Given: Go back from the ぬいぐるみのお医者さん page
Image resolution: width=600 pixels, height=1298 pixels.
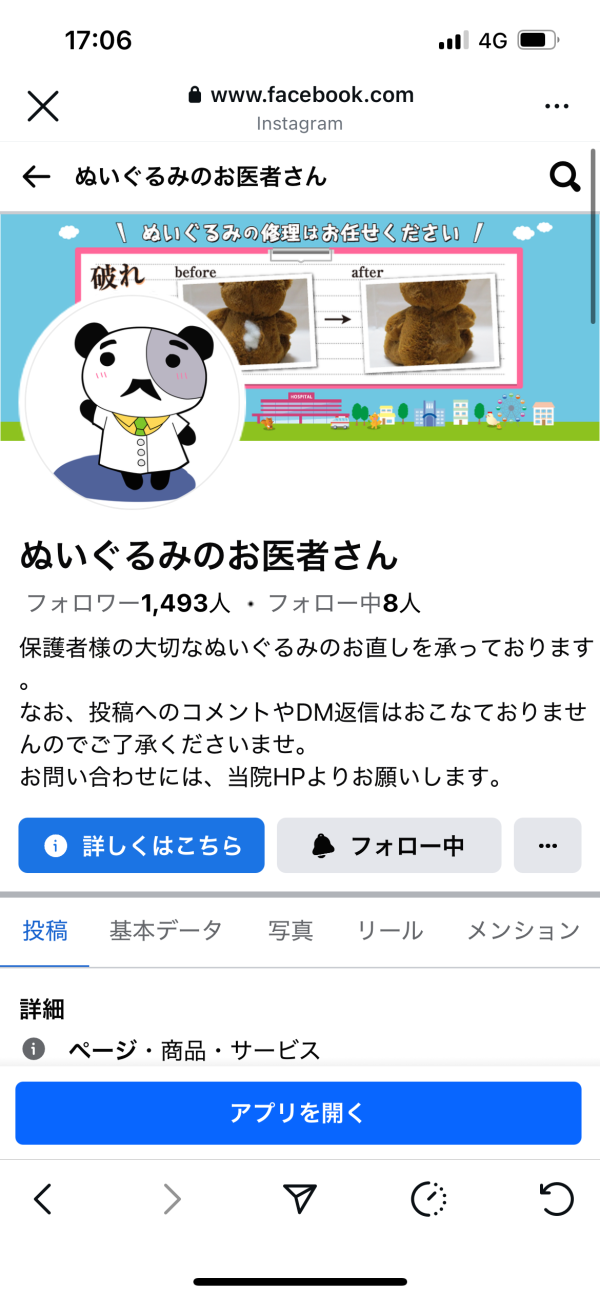Looking at the screenshot, I should 37,178.
